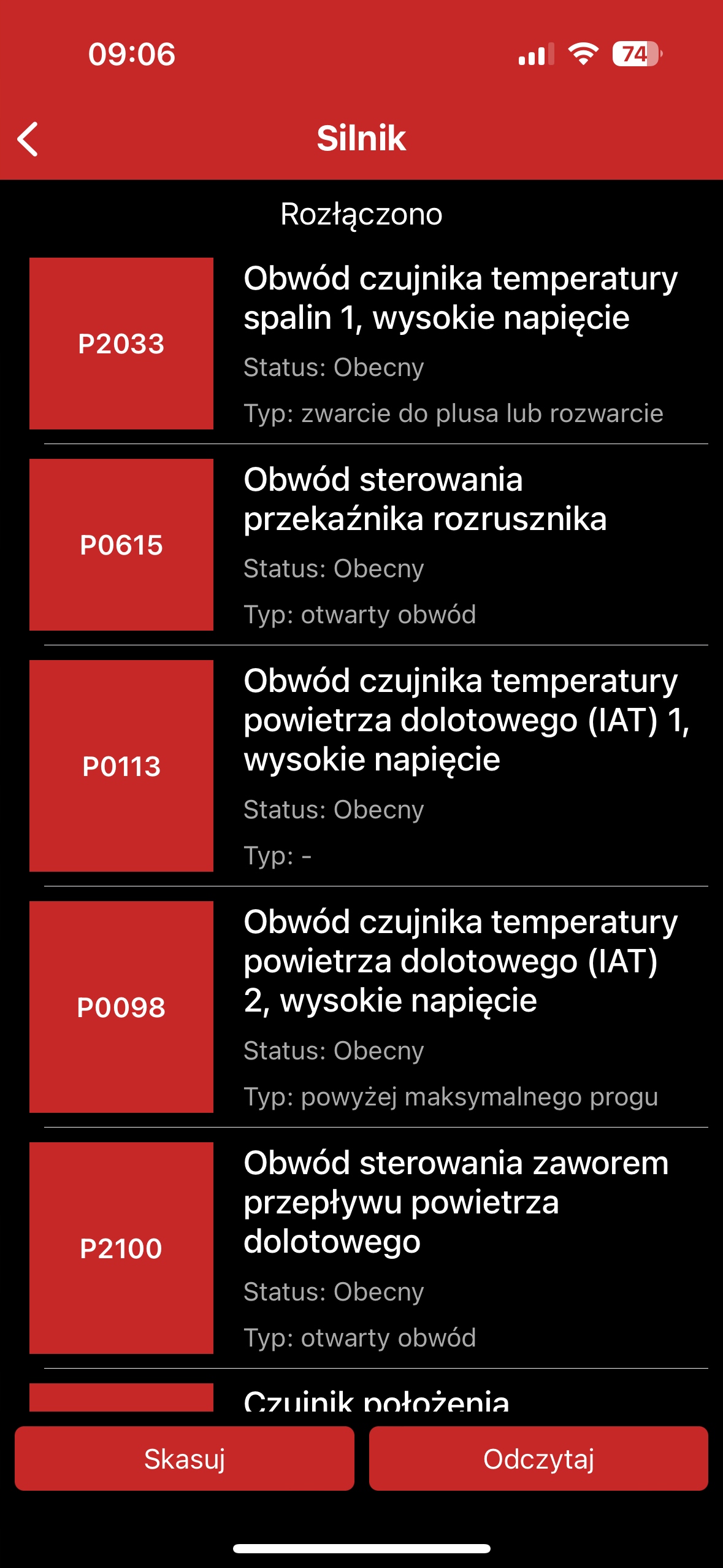723x1568 pixels.
Task: Open the P2100 fault code row
Action: (x=368, y=1248)
